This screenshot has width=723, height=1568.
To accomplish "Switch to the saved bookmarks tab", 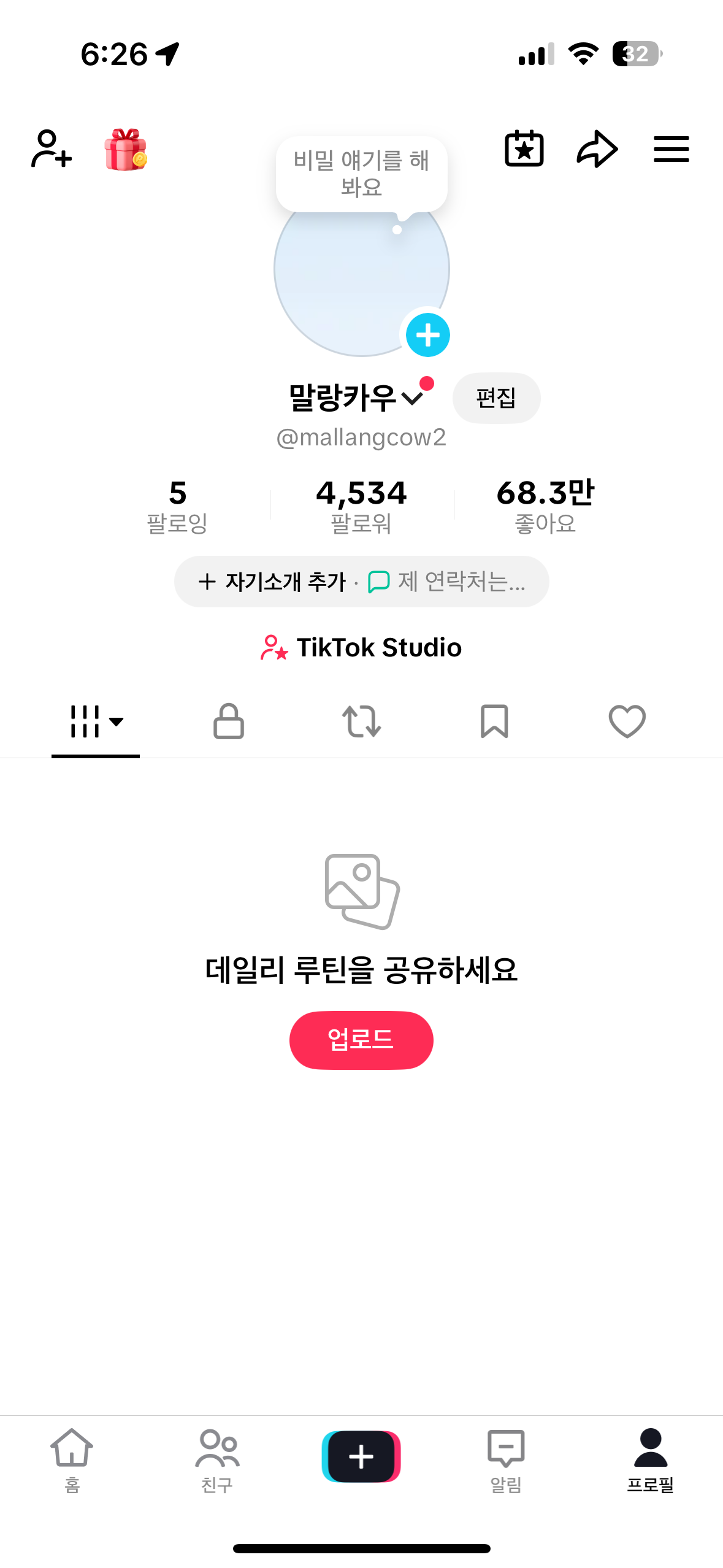I will click(x=494, y=721).
